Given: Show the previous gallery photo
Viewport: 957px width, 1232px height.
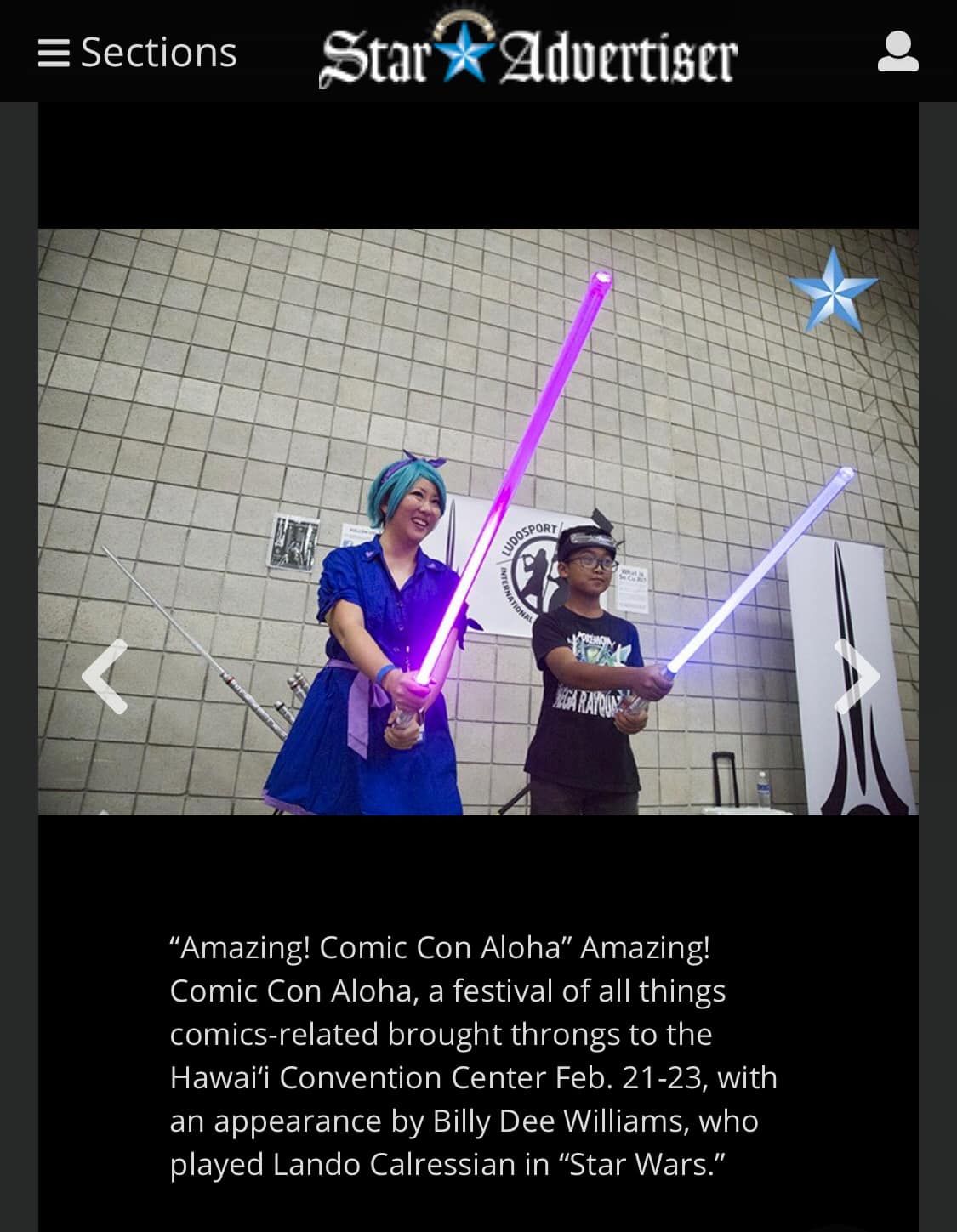Looking at the screenshot, I should [105, 676].
